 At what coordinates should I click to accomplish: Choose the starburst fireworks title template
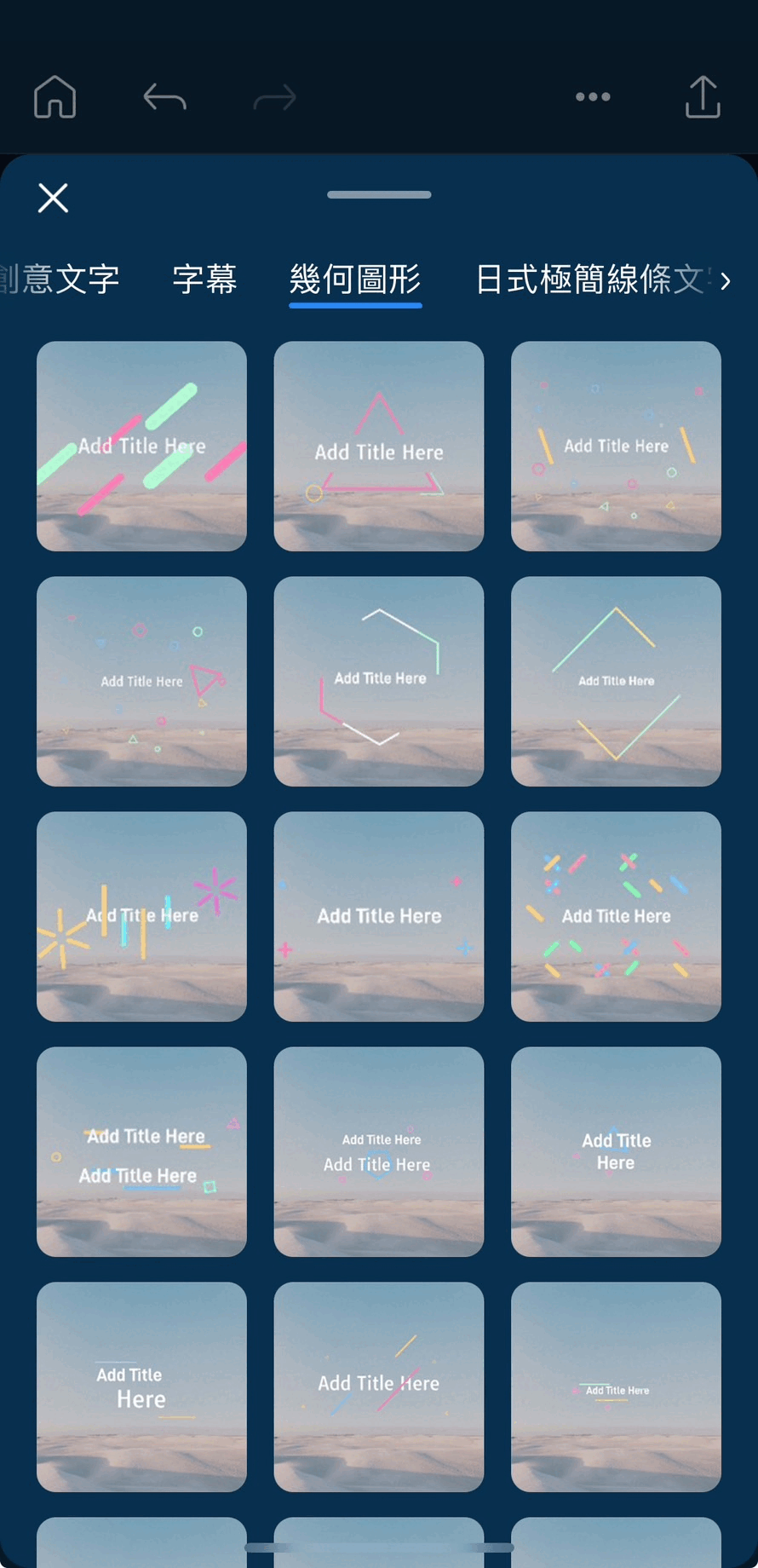(x=141, y=916)
